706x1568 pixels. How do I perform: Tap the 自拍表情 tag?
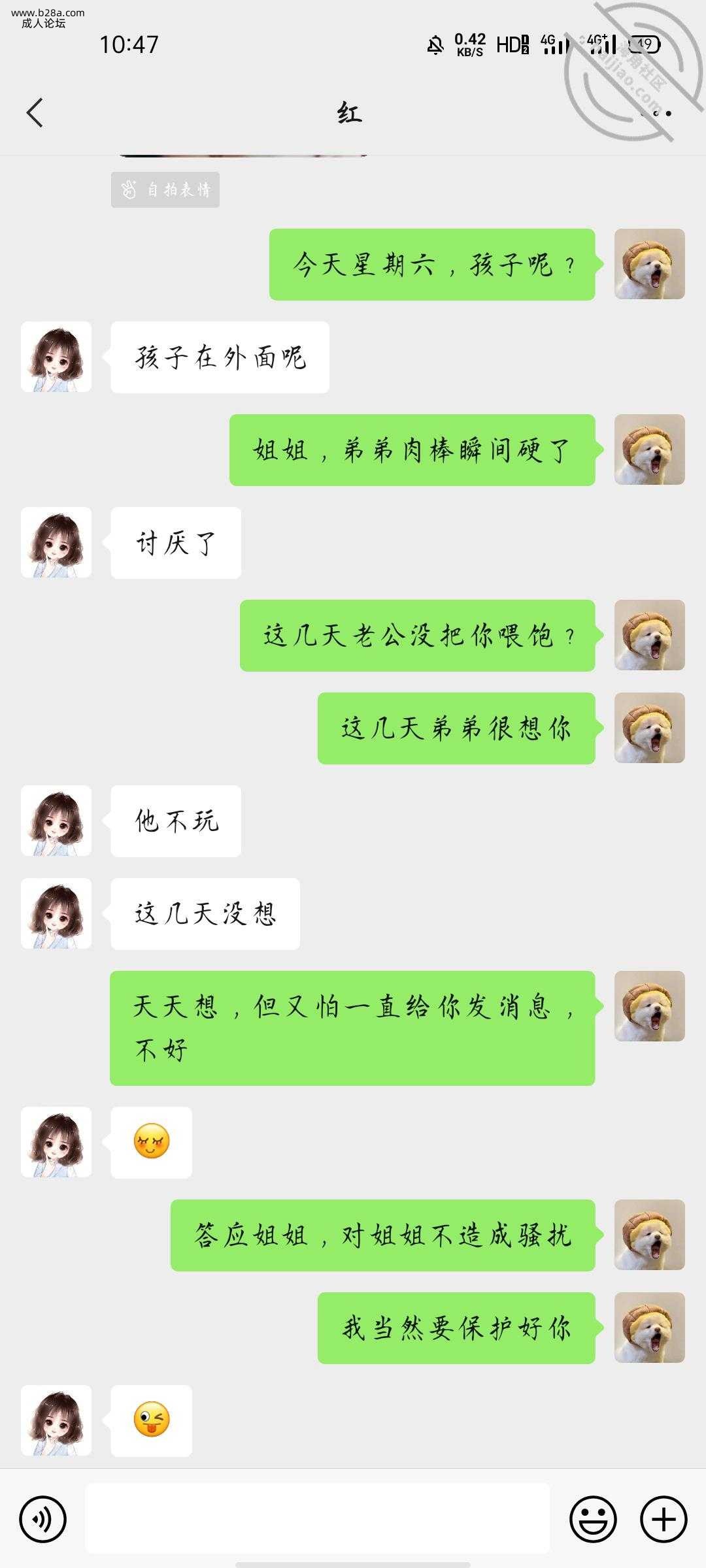[165, 190]
